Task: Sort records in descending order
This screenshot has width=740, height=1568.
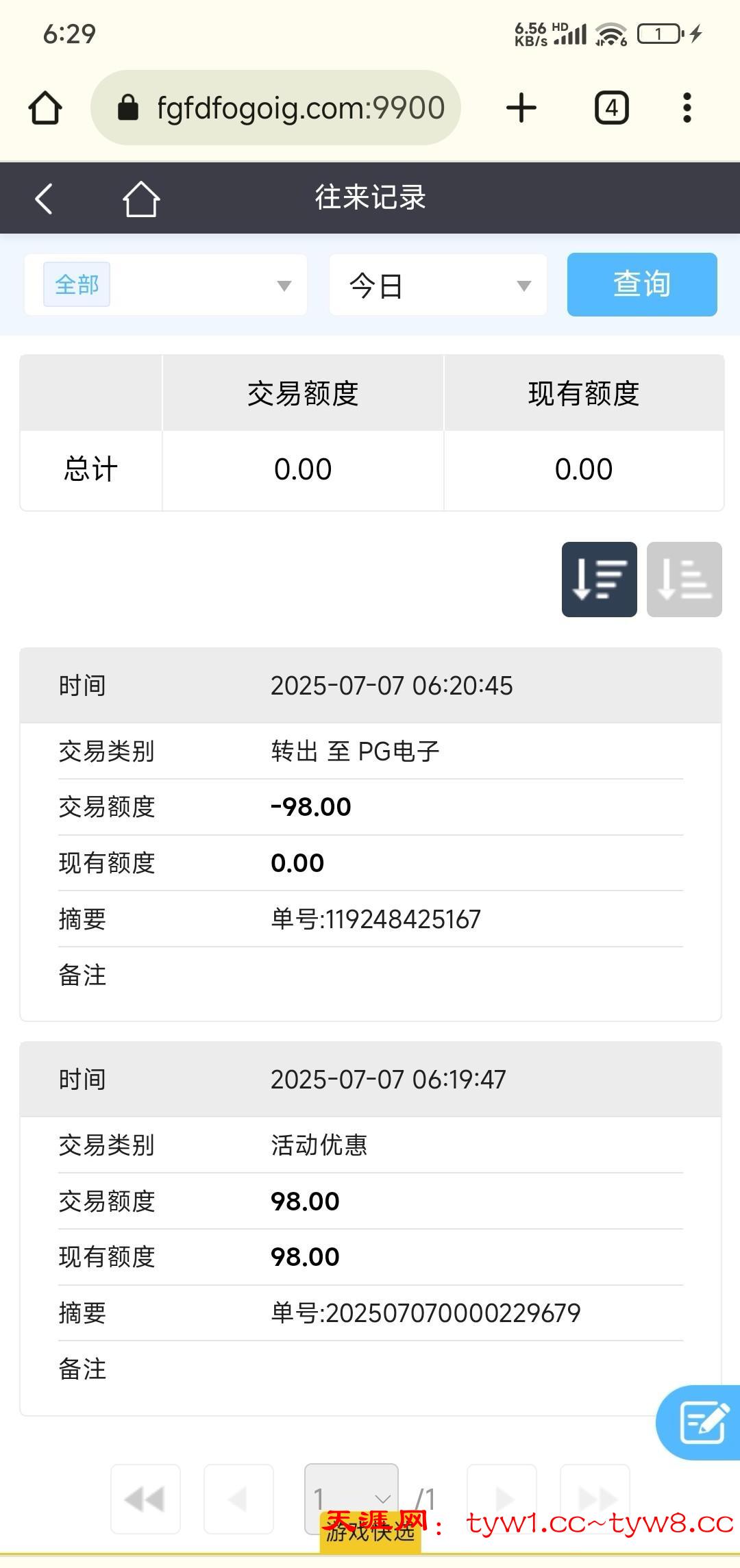Action: click(x=600, y=580)
